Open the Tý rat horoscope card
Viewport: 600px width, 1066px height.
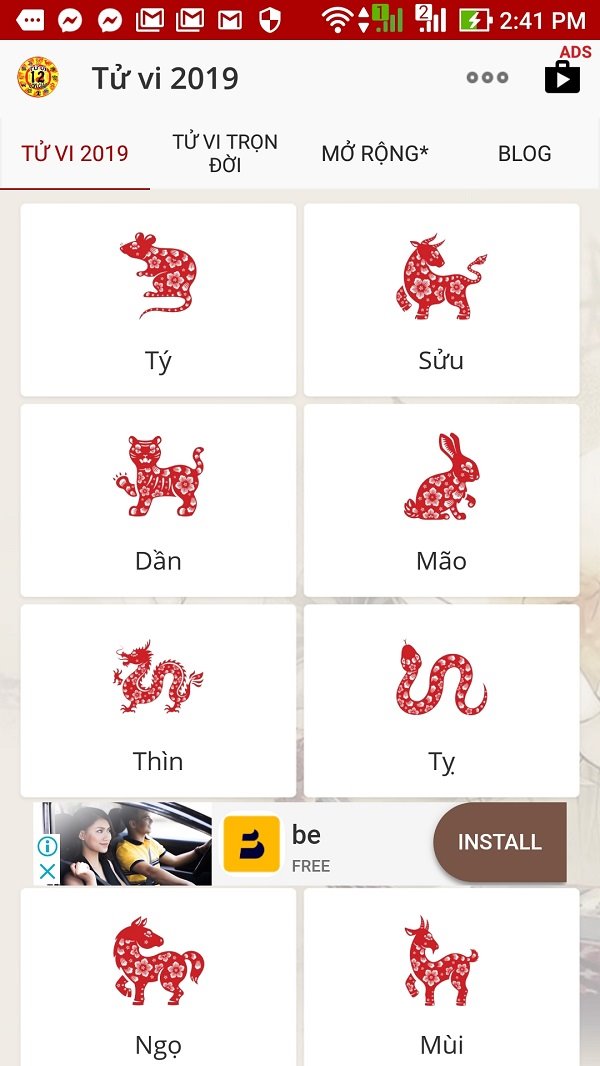pyautogui.click(x=158, y=300)
